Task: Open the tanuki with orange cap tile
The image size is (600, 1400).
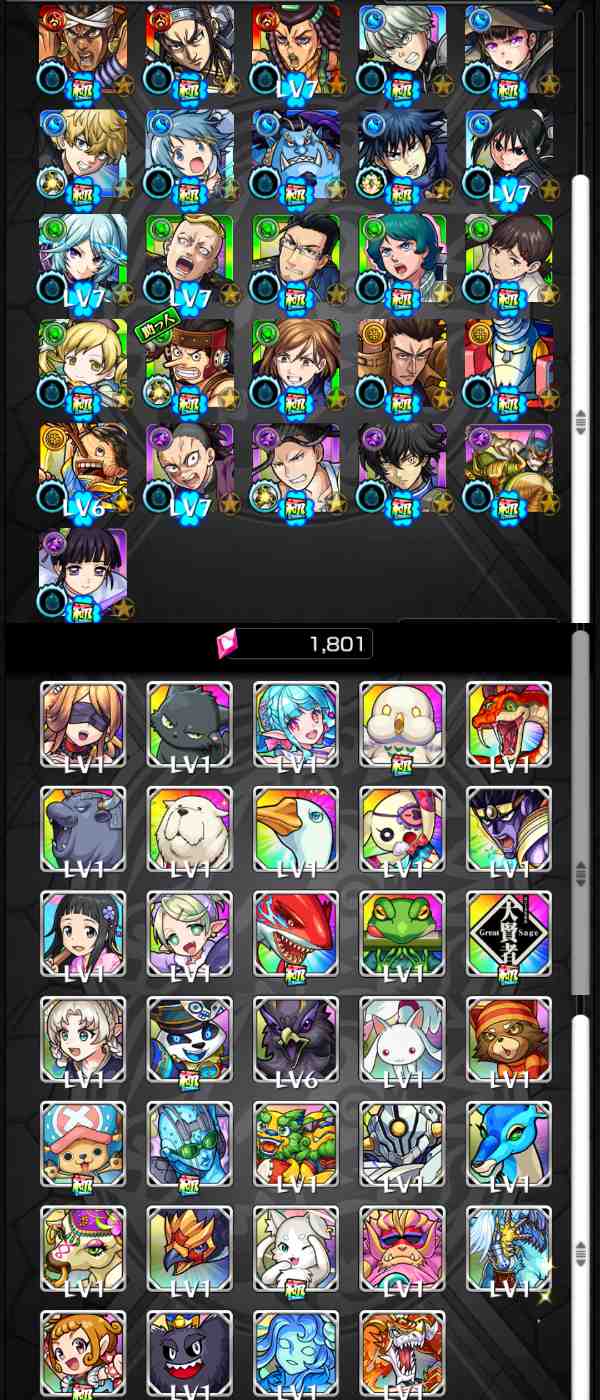Action: pos(509,1039)
